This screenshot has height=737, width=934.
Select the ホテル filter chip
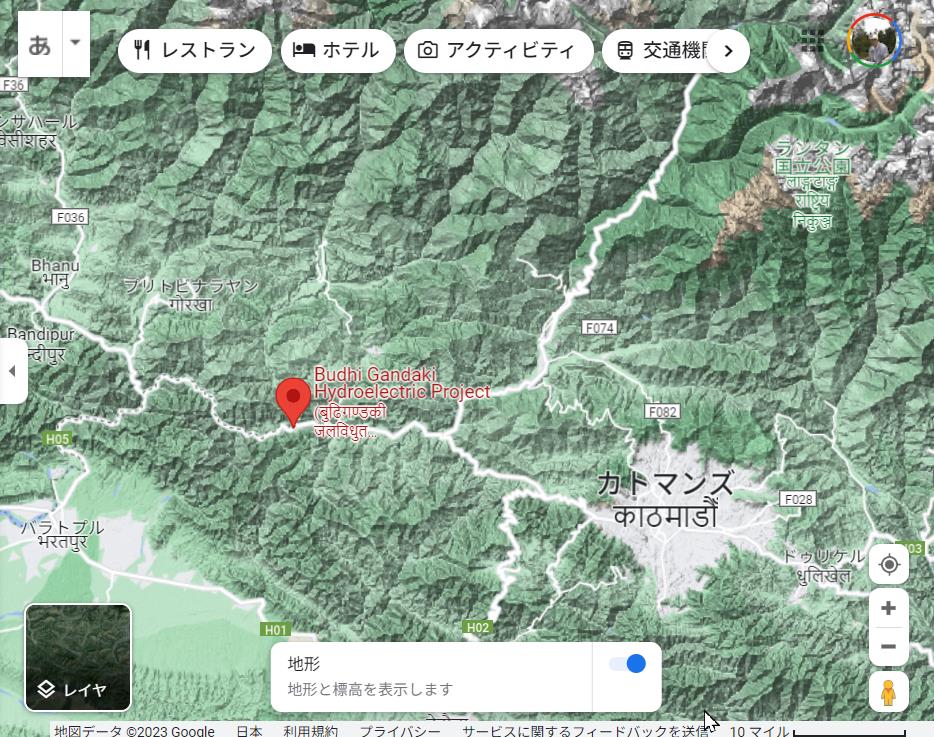336,50
